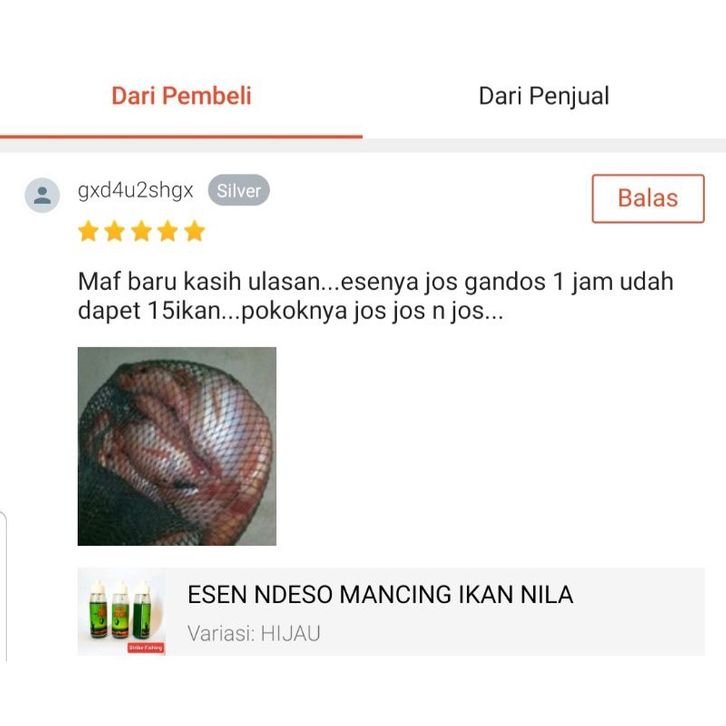
Task: Select the Dari Pembeli tab
Action: pyautogui.click(x=181, y=96)
